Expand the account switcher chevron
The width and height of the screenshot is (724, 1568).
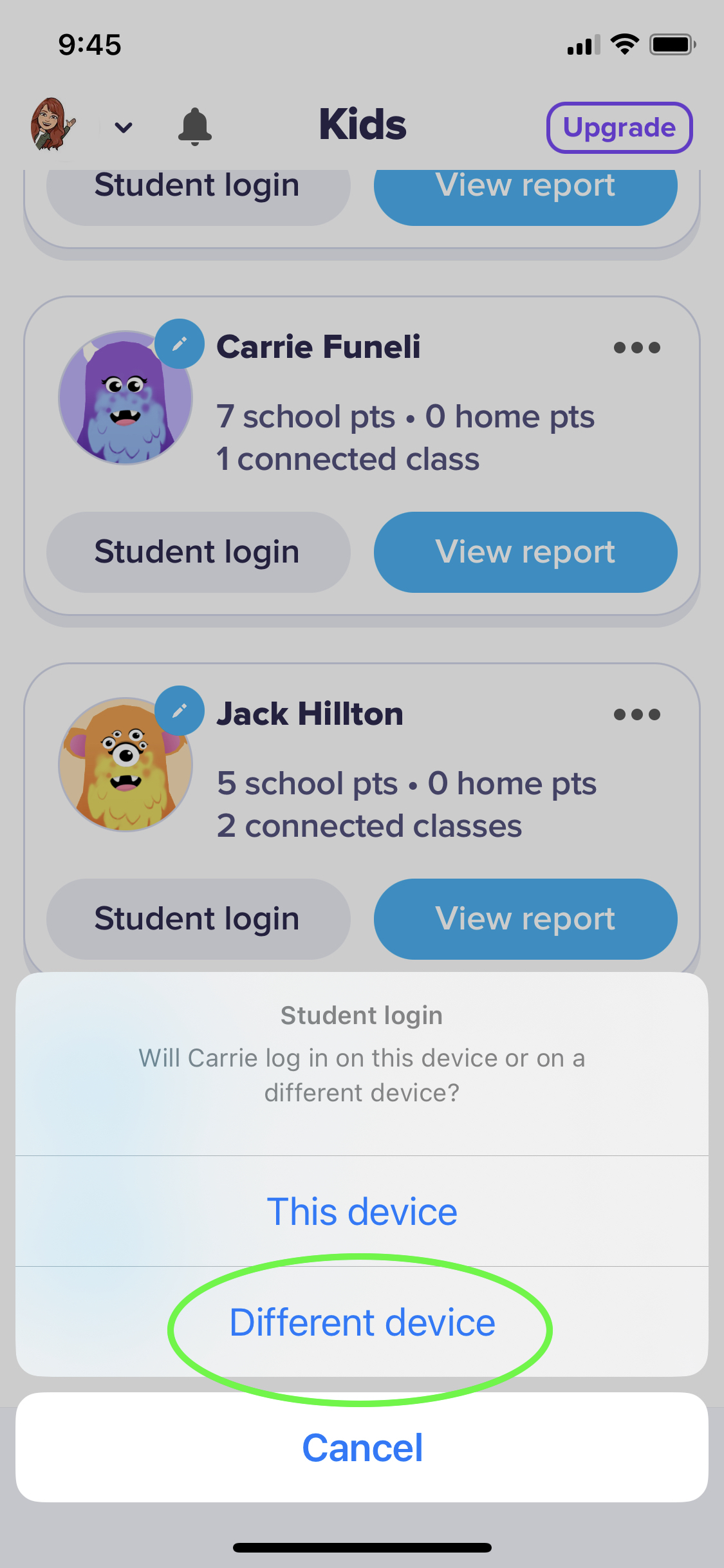click(123, 127)
